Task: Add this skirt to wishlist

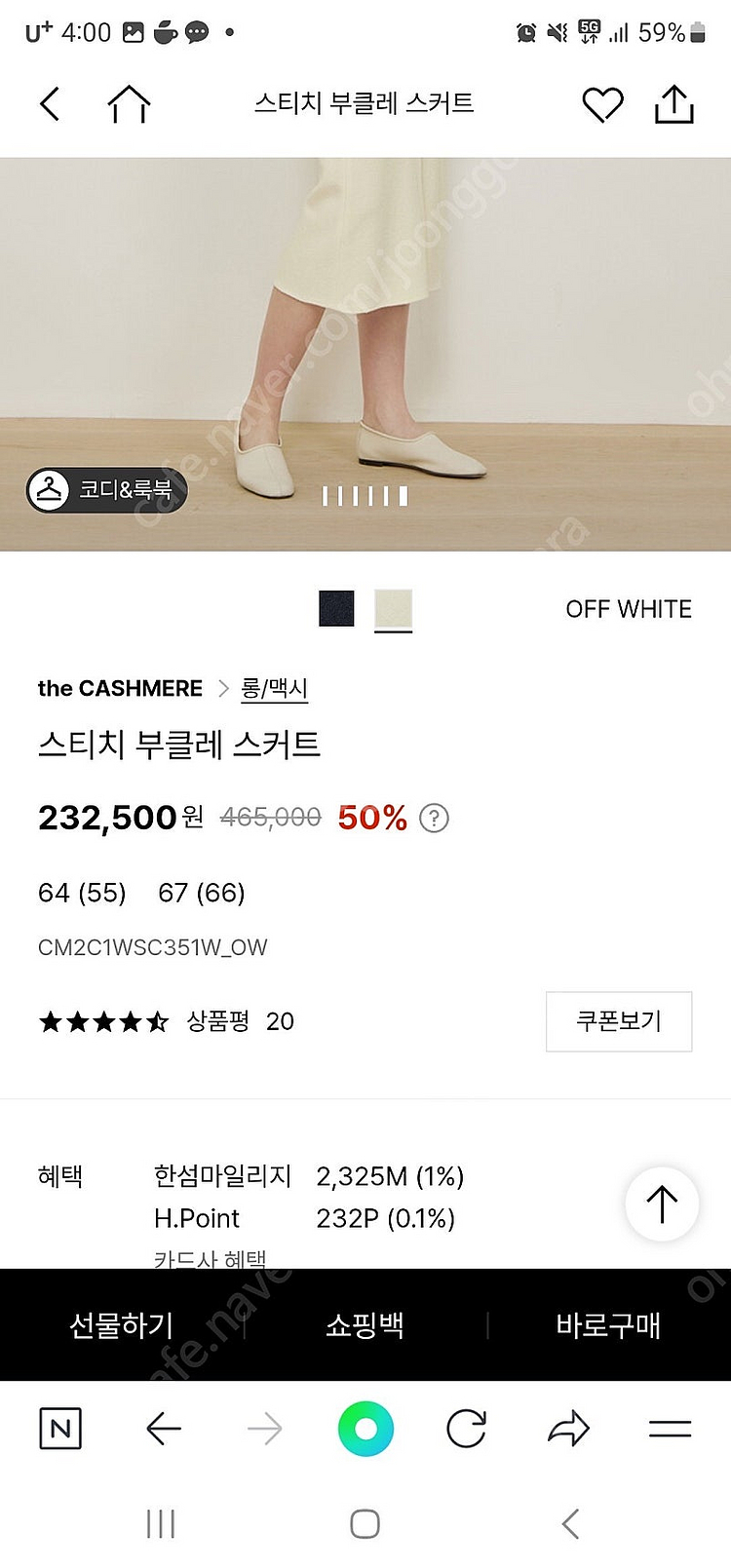Action: pyautogui.click(x=602, y=104)
